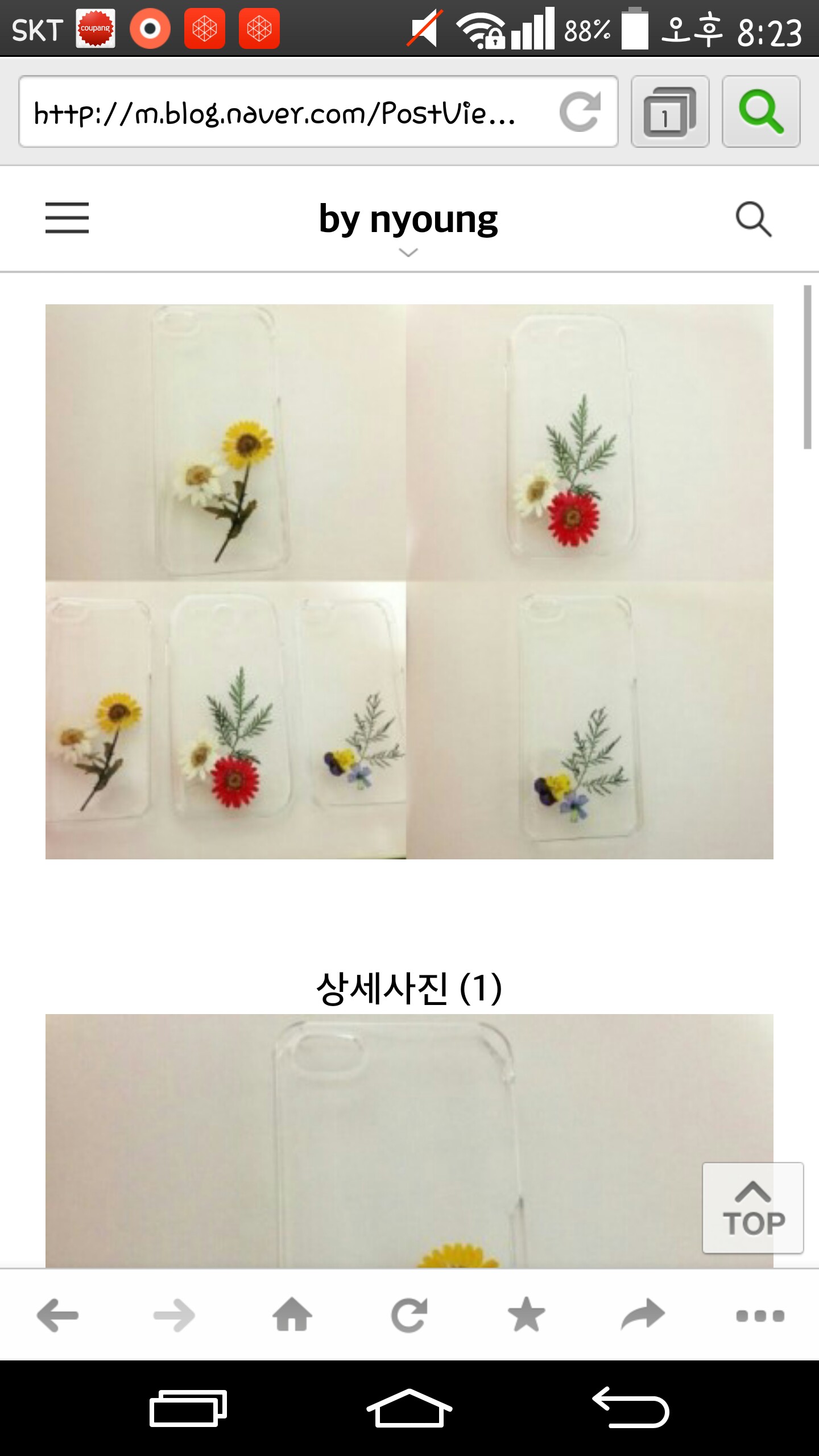The height and width of the screenshot is (1456, 819).
Task: Refresh using the bottom toolbar
Action: click(x=409, y=1315)
